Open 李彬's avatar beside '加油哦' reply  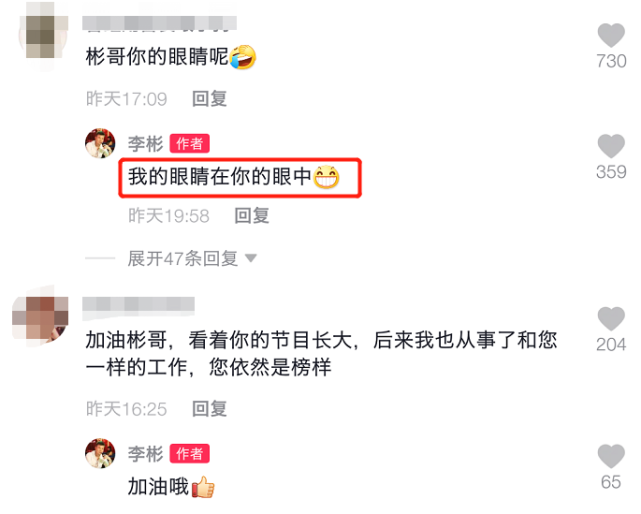[101, 454]
